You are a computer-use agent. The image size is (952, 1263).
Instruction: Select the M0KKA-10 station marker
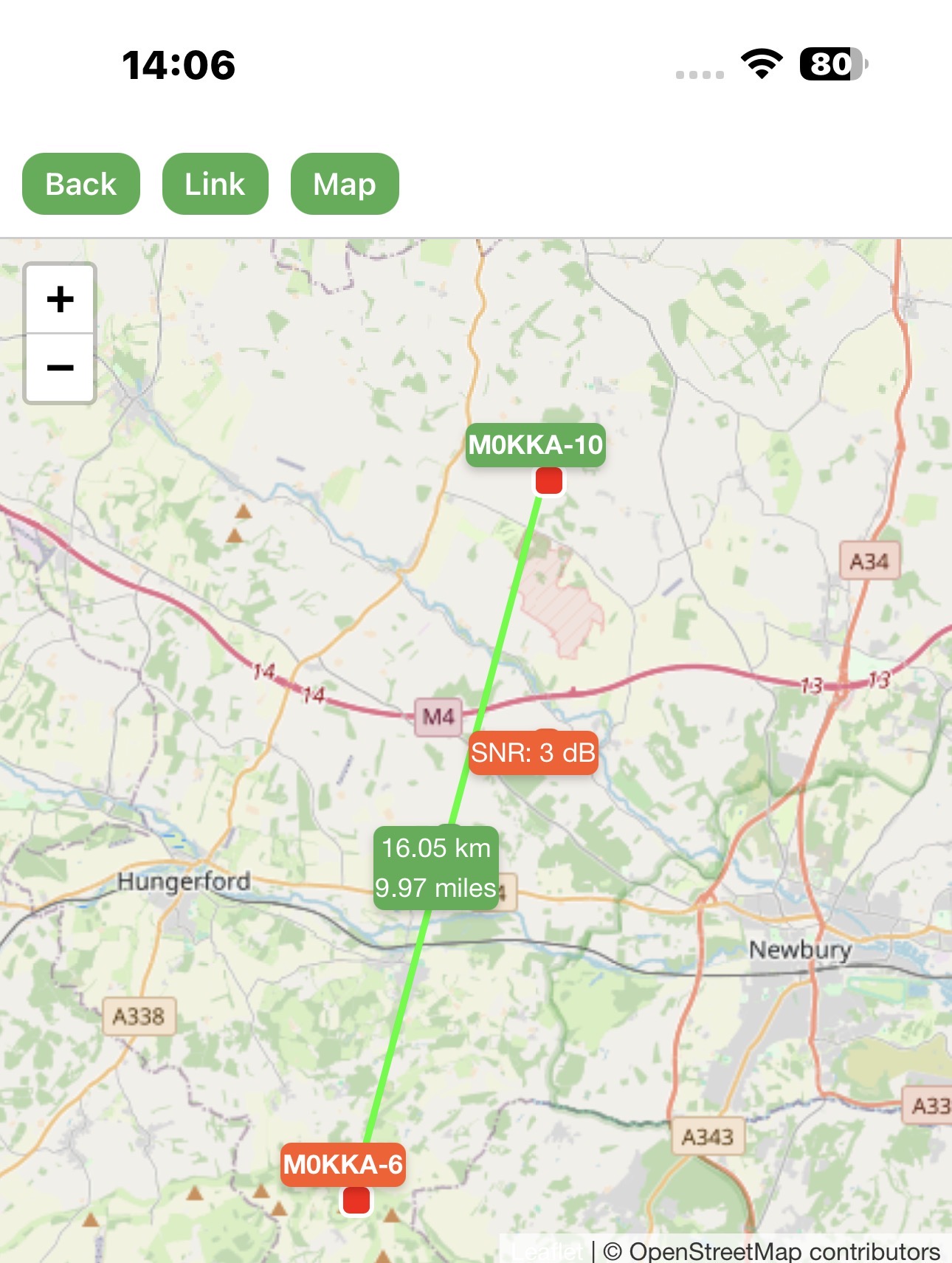pyautogui.click(x=548, y=481)
